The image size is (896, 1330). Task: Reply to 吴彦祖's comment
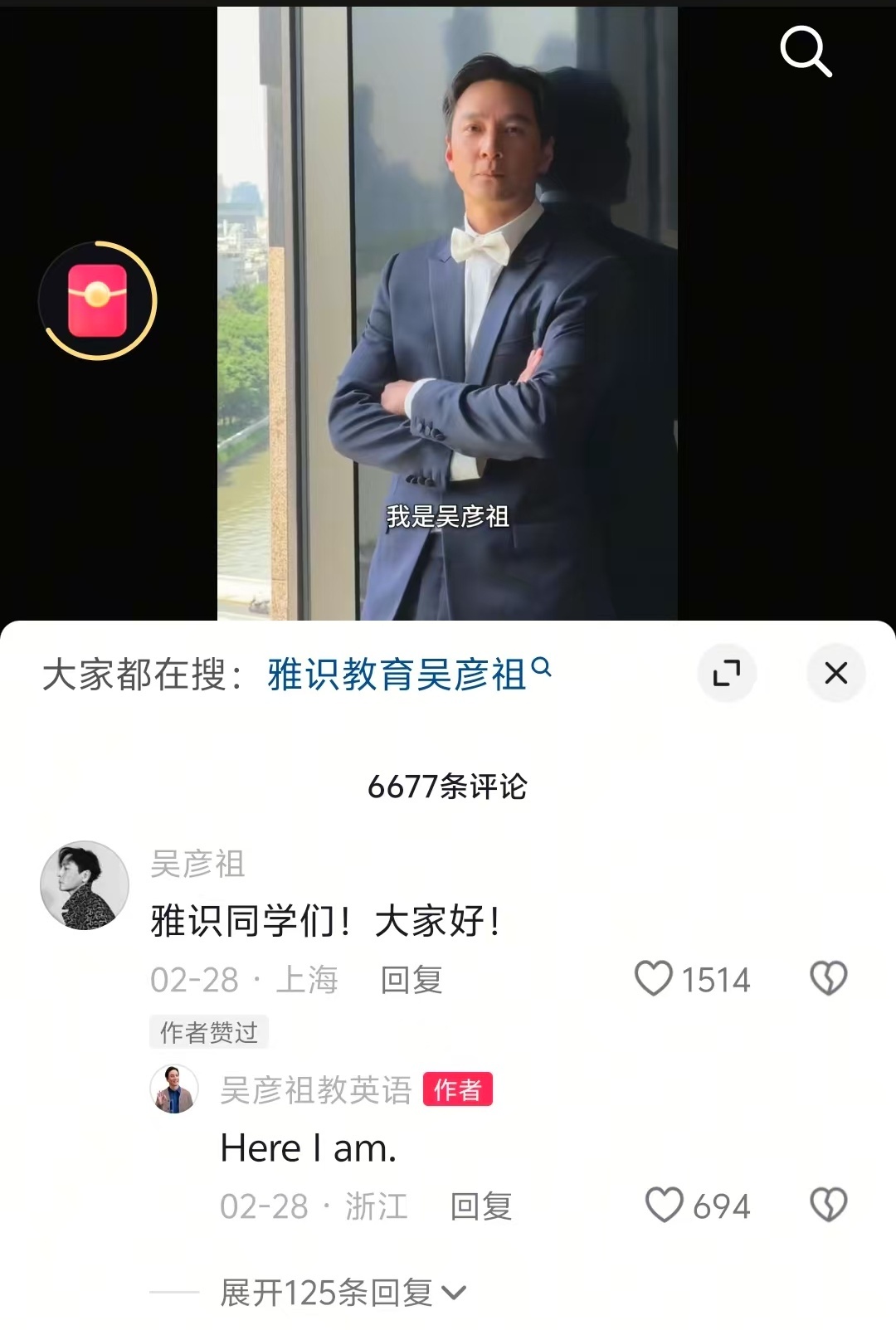coord(411,980)
